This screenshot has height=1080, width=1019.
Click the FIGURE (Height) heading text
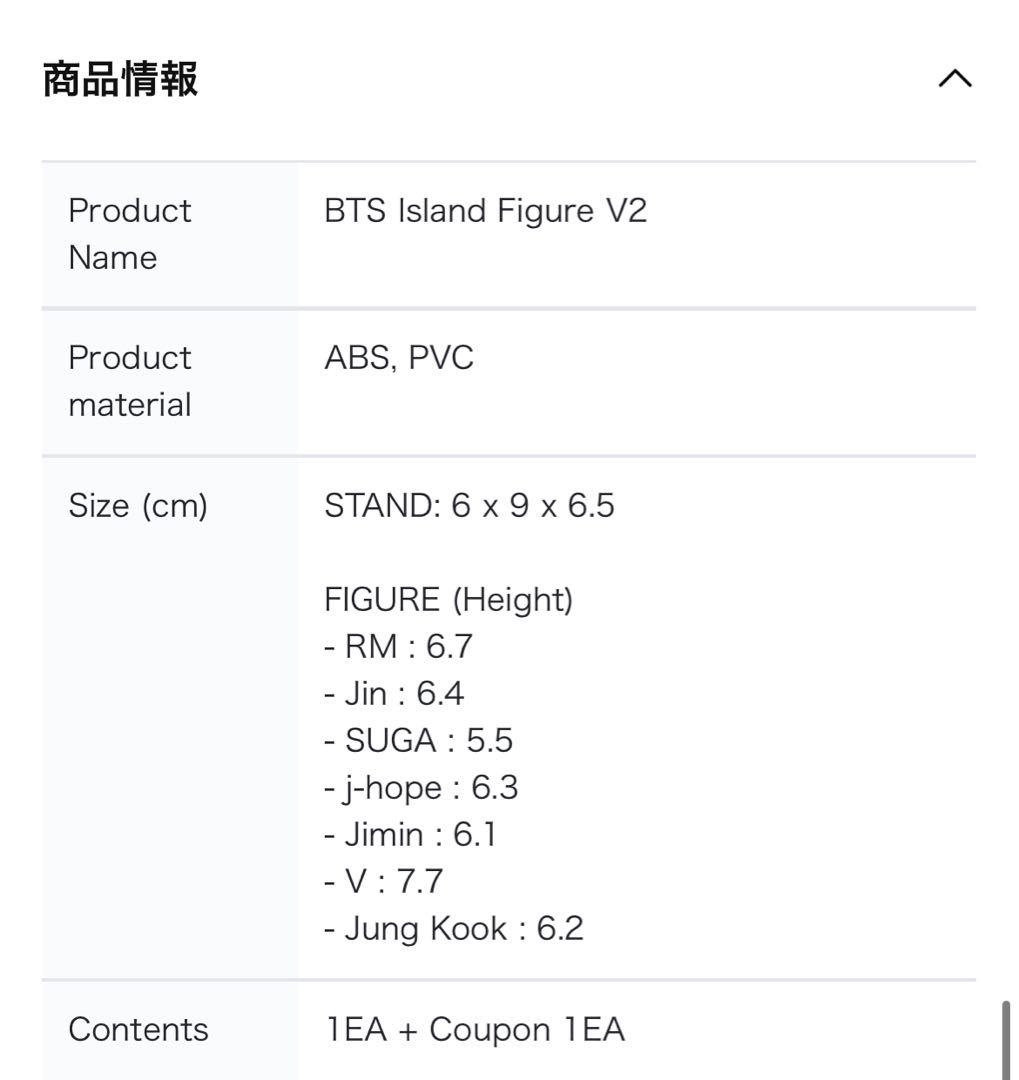(x=447, y=599)
